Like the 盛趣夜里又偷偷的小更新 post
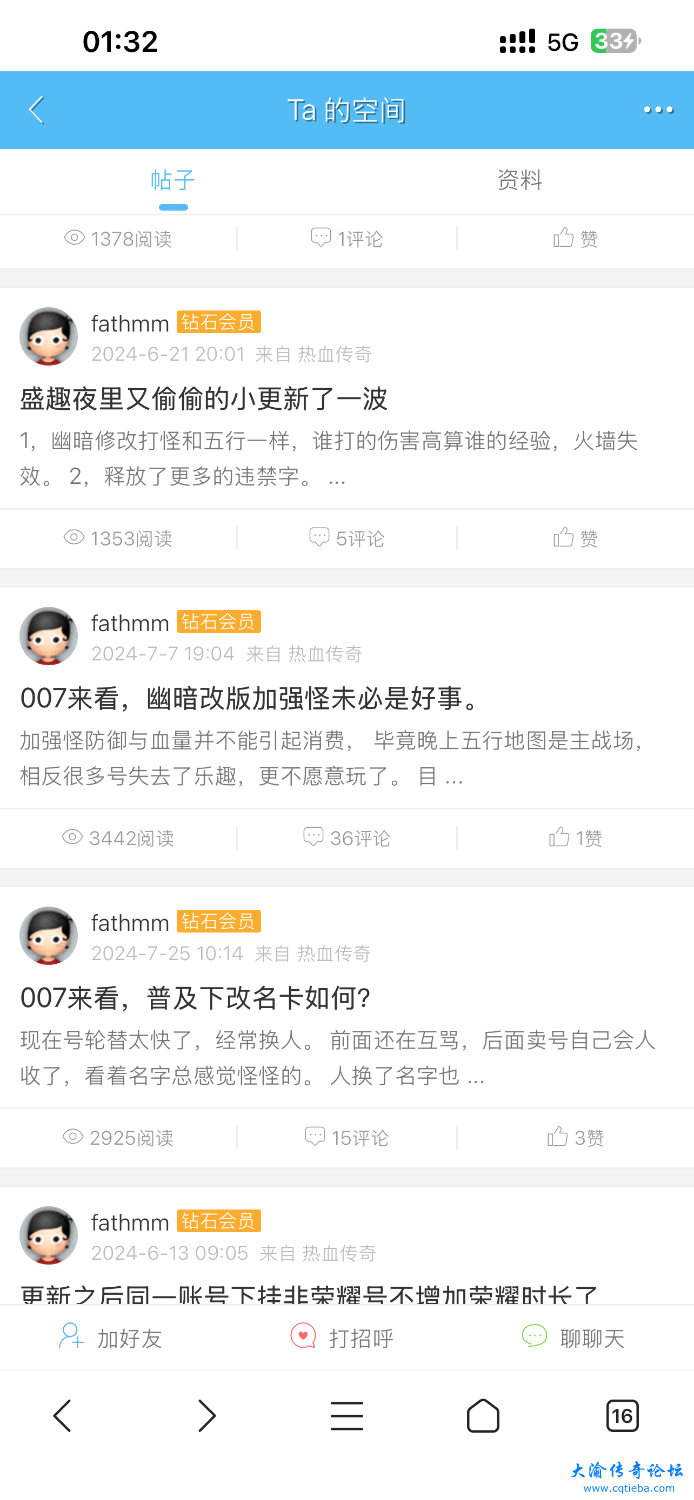The width and height of the screenshot is (694, 1500). (576, 538)
